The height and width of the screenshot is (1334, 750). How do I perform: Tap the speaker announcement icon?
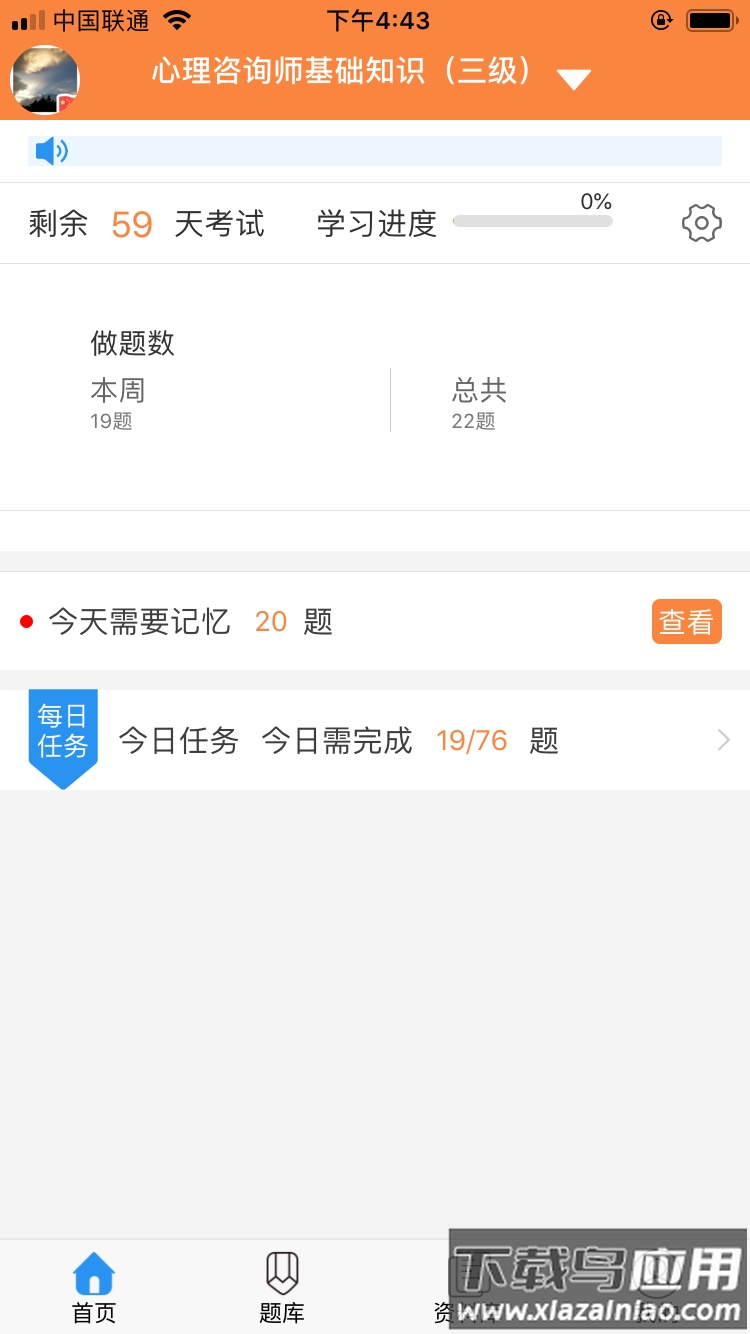coord(50,151)
